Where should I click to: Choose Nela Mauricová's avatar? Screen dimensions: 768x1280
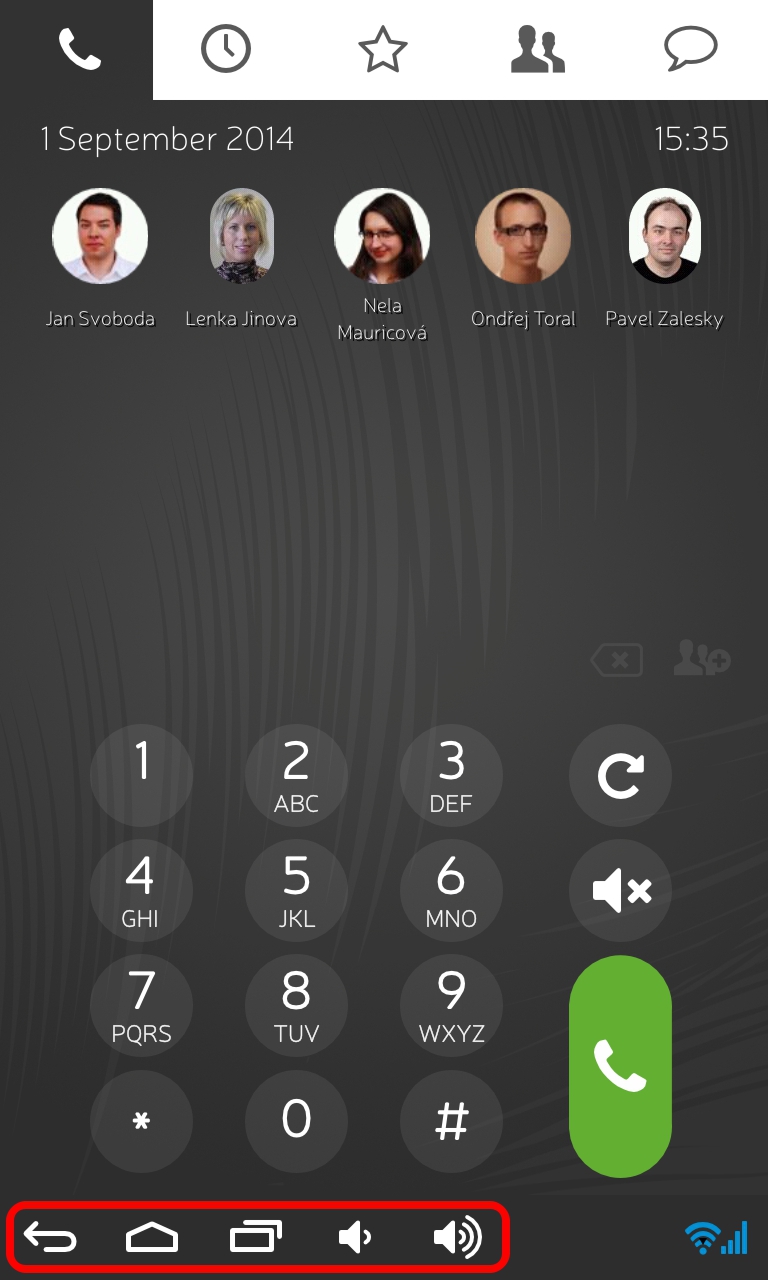[382, 236]
